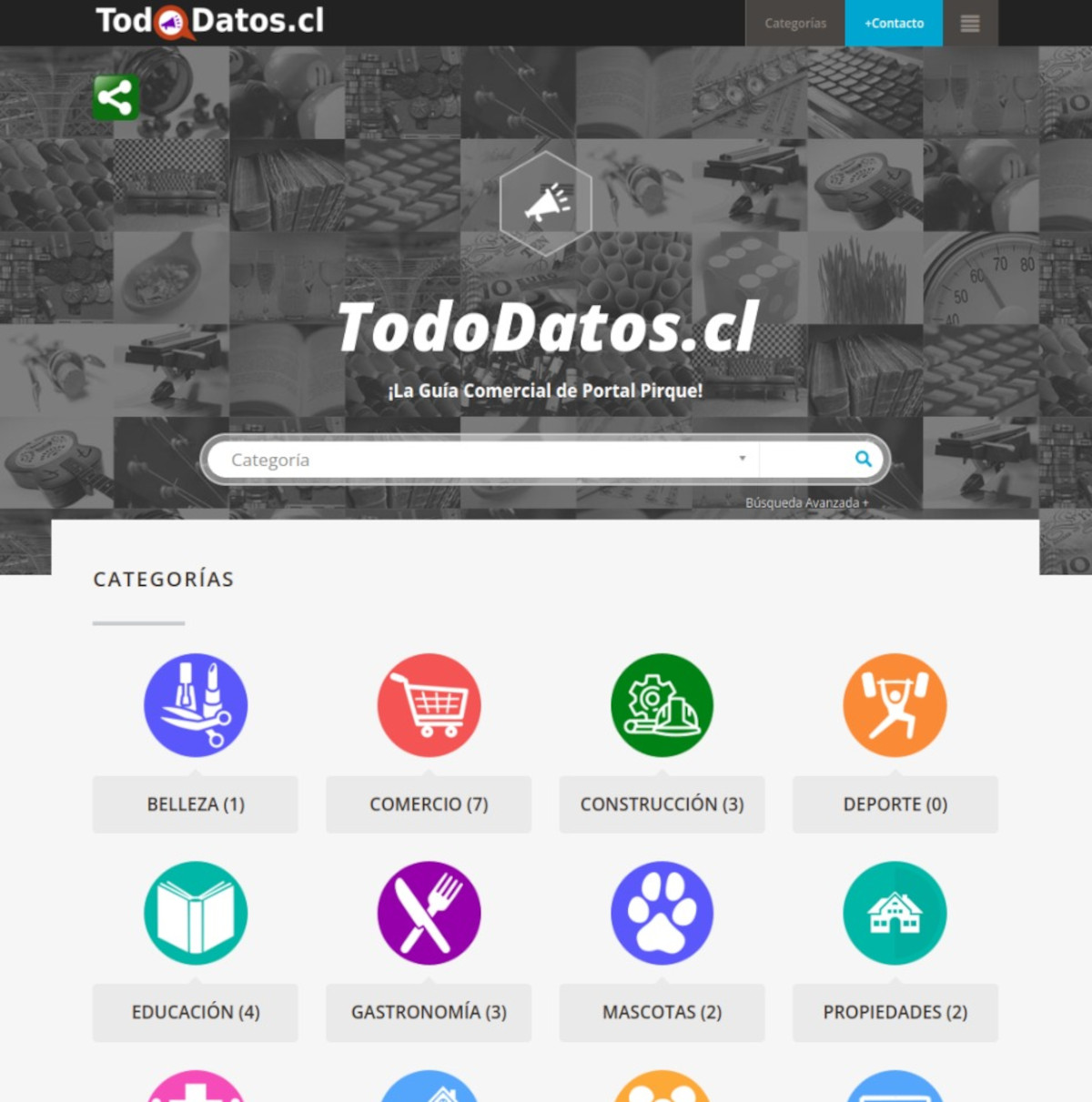Tap the green share icon
The width and height of the screenshot is (1092, 1102).
tap(116, 97)
